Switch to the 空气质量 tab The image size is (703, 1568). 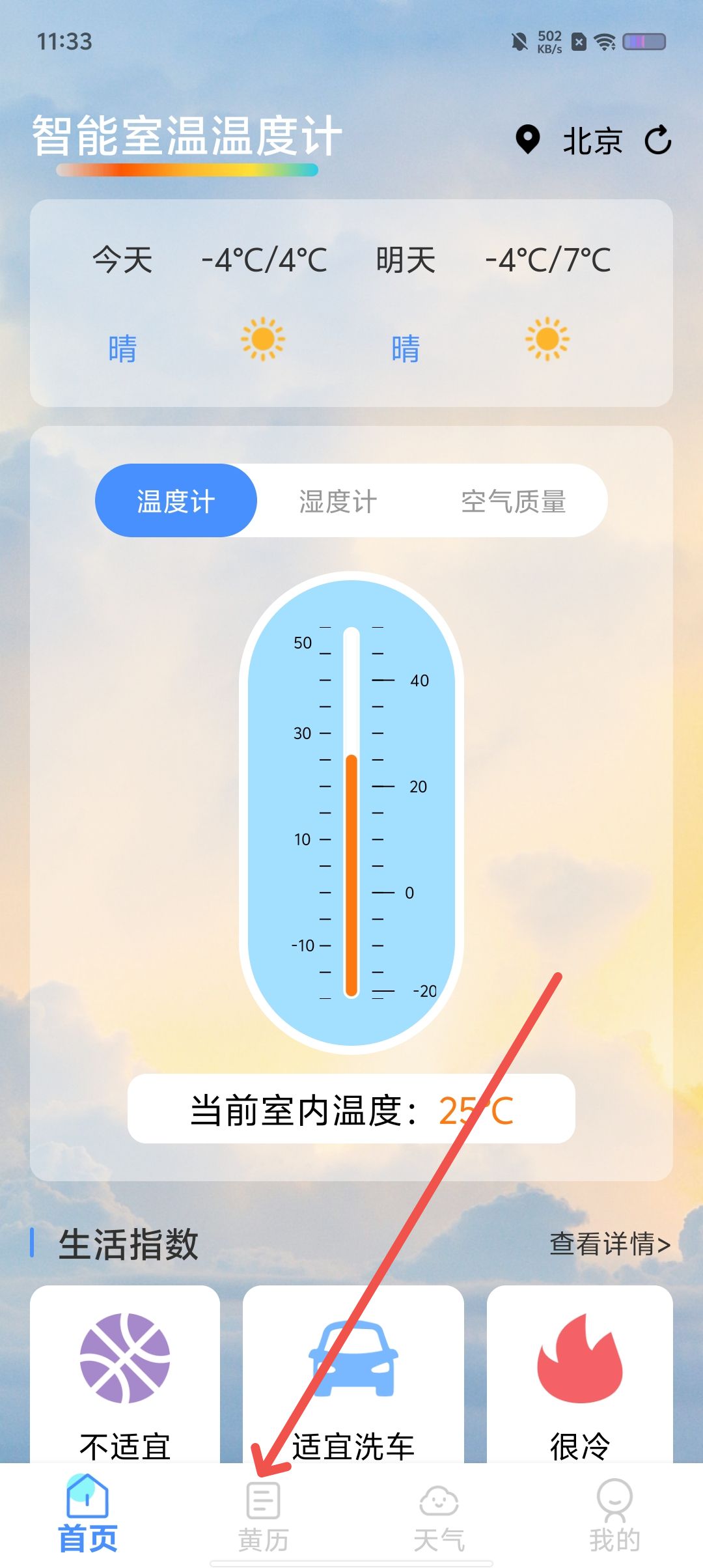[x=513, y=501]
